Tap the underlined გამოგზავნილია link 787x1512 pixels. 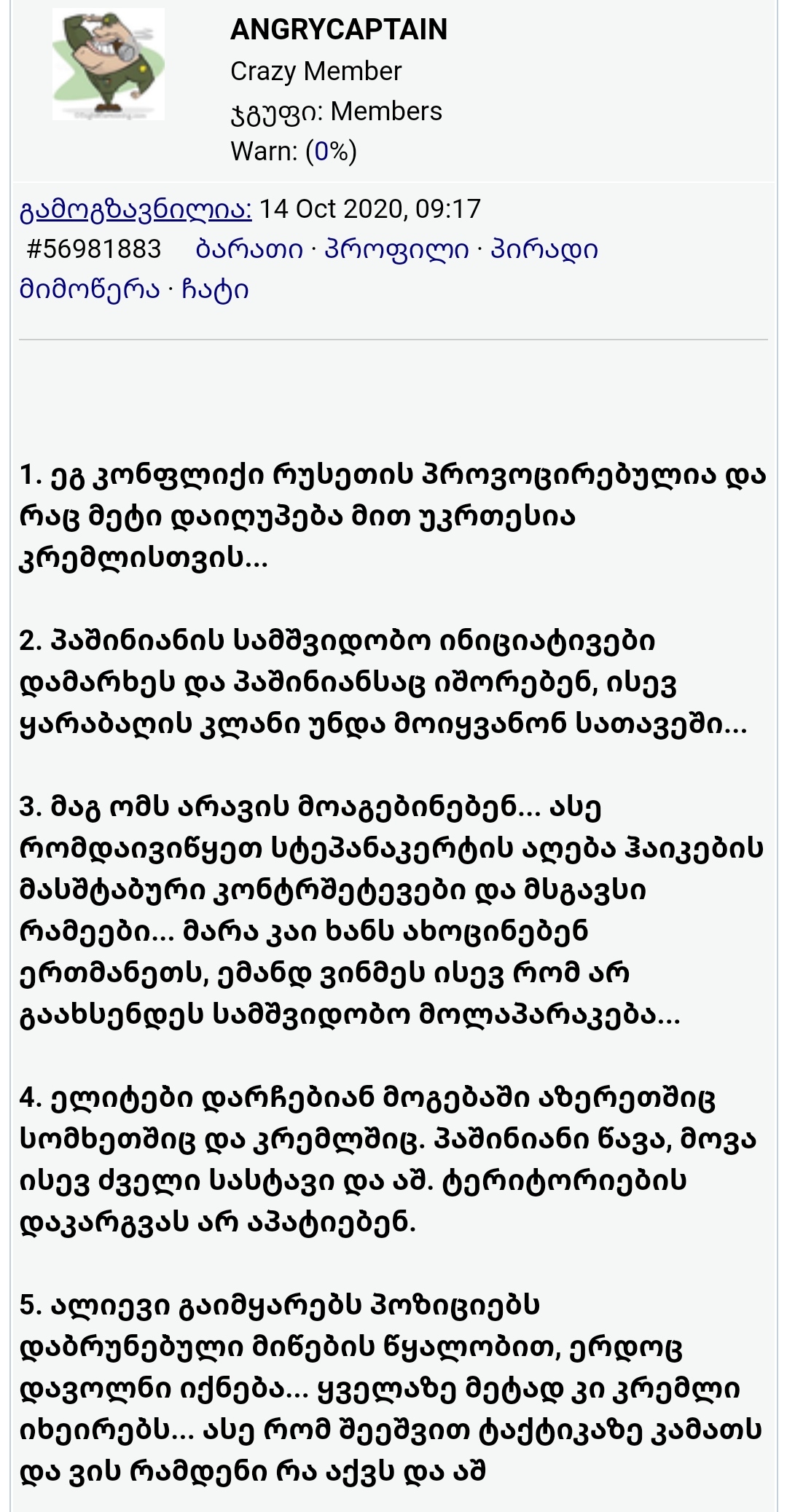point(136,209)
